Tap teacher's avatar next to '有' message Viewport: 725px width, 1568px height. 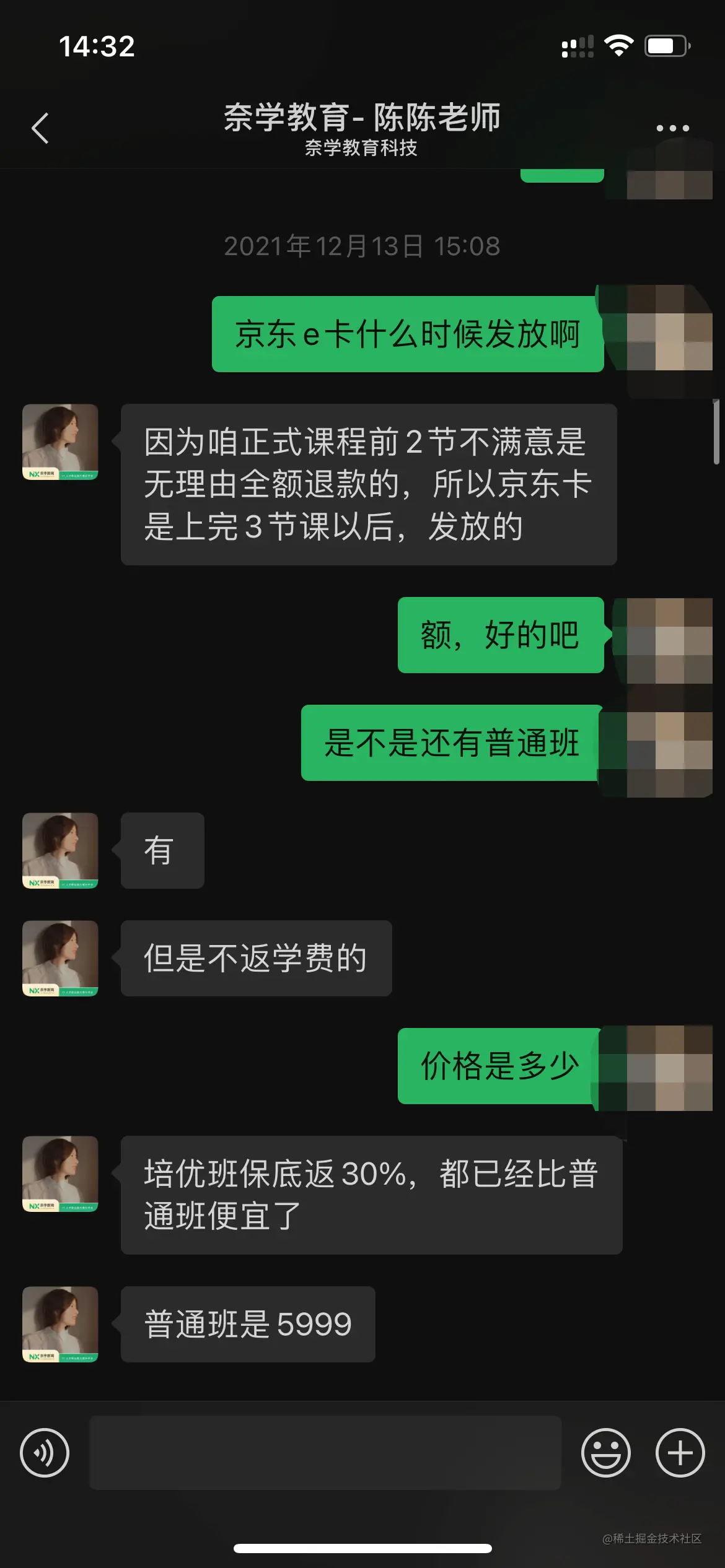[x=60, y=850]
